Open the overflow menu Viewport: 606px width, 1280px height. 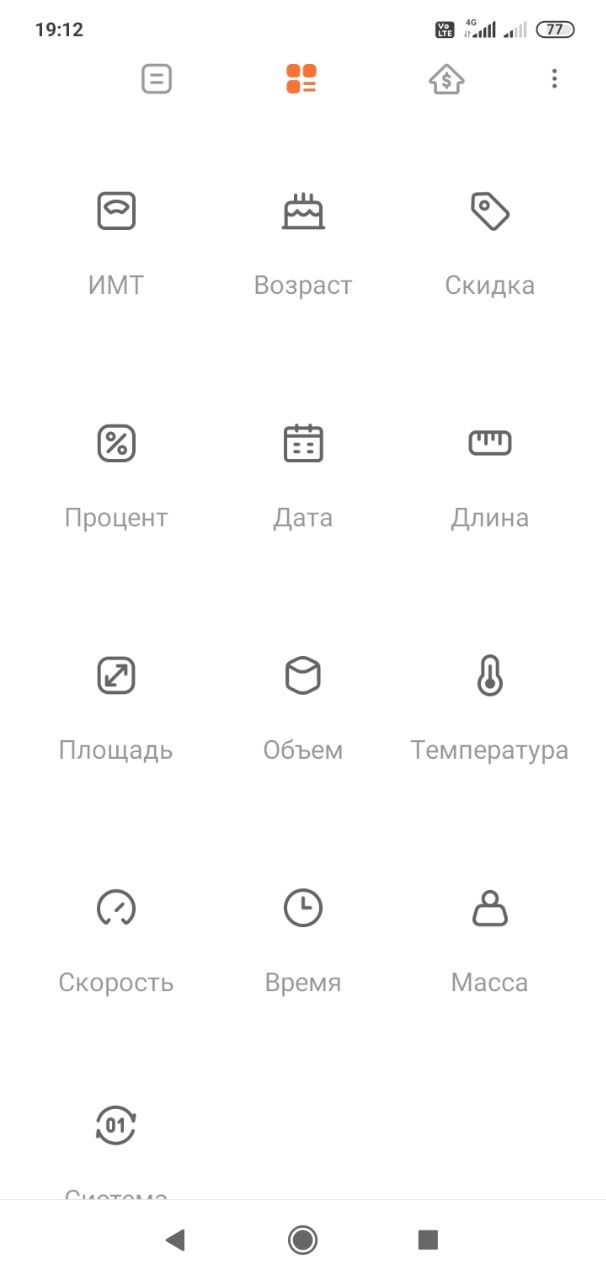[x=554, y=79]
